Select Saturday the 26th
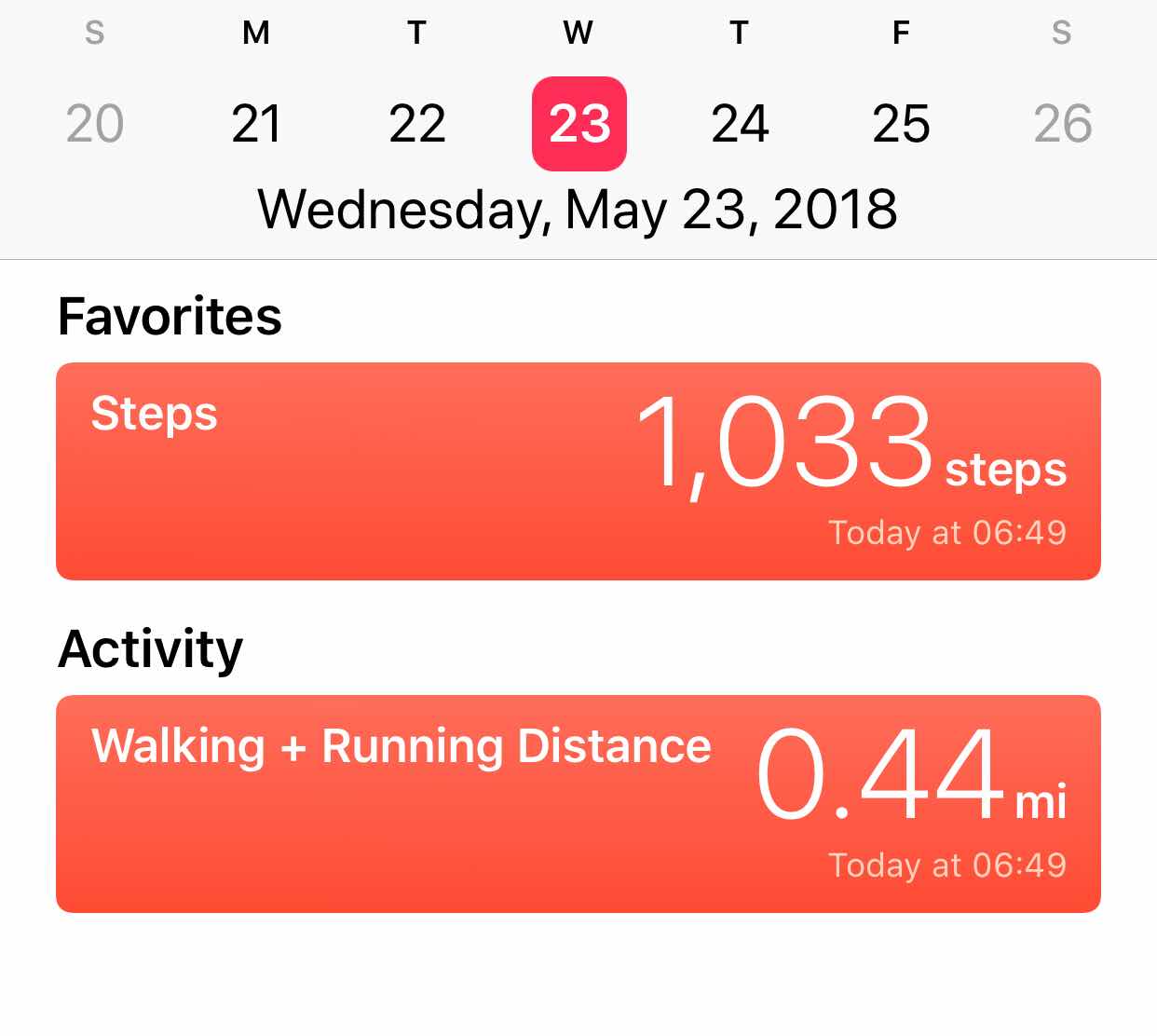The width and height of the screenshot is (1157, 1036). click(1062, 124)
